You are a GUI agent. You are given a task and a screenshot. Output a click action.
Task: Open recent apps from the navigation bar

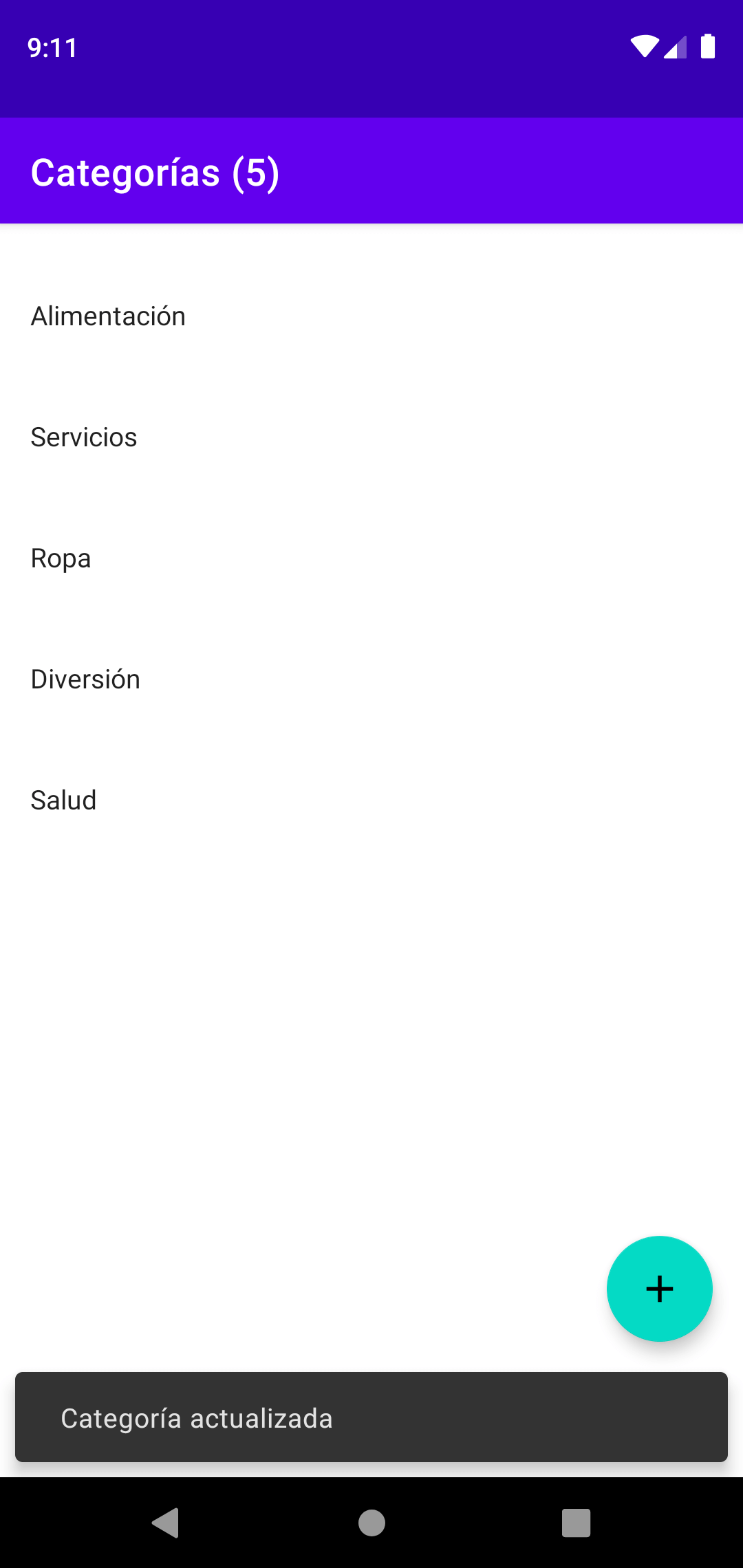coord(577,1523)
